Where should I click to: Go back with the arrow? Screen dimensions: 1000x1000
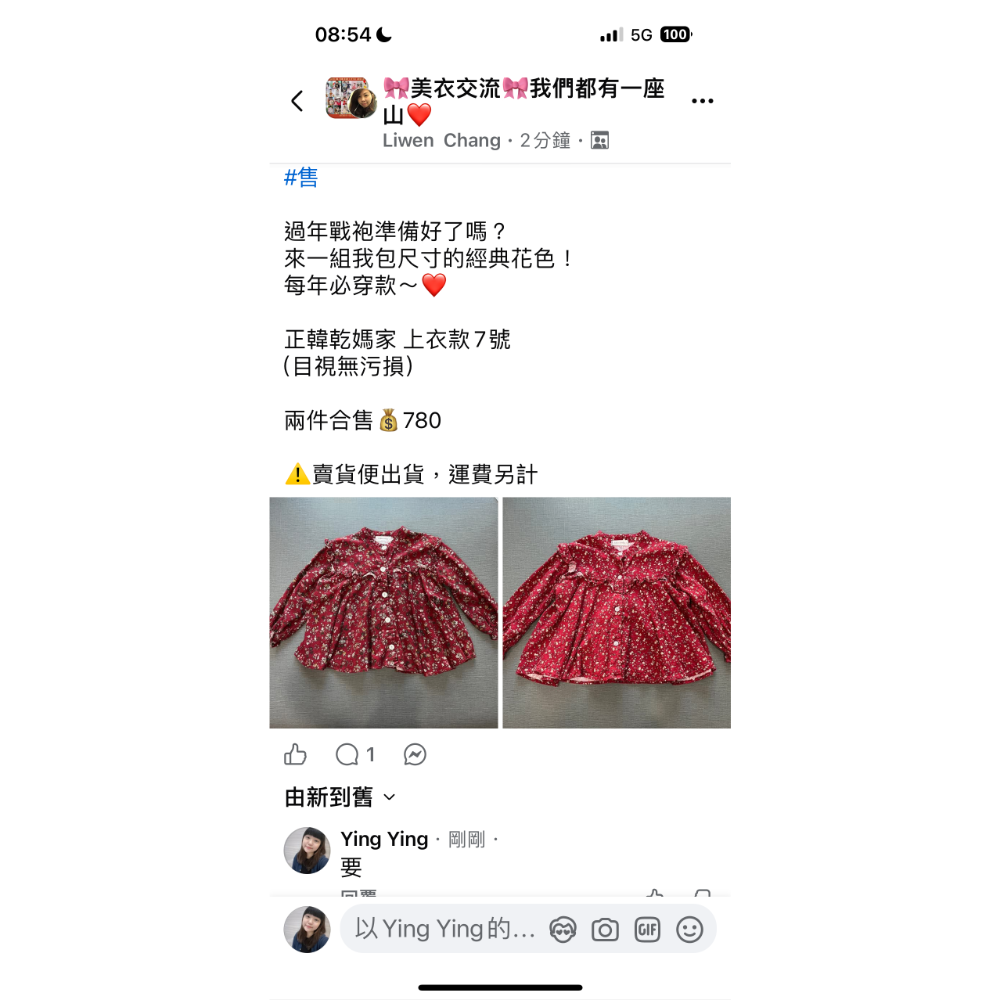click(297, 101)
